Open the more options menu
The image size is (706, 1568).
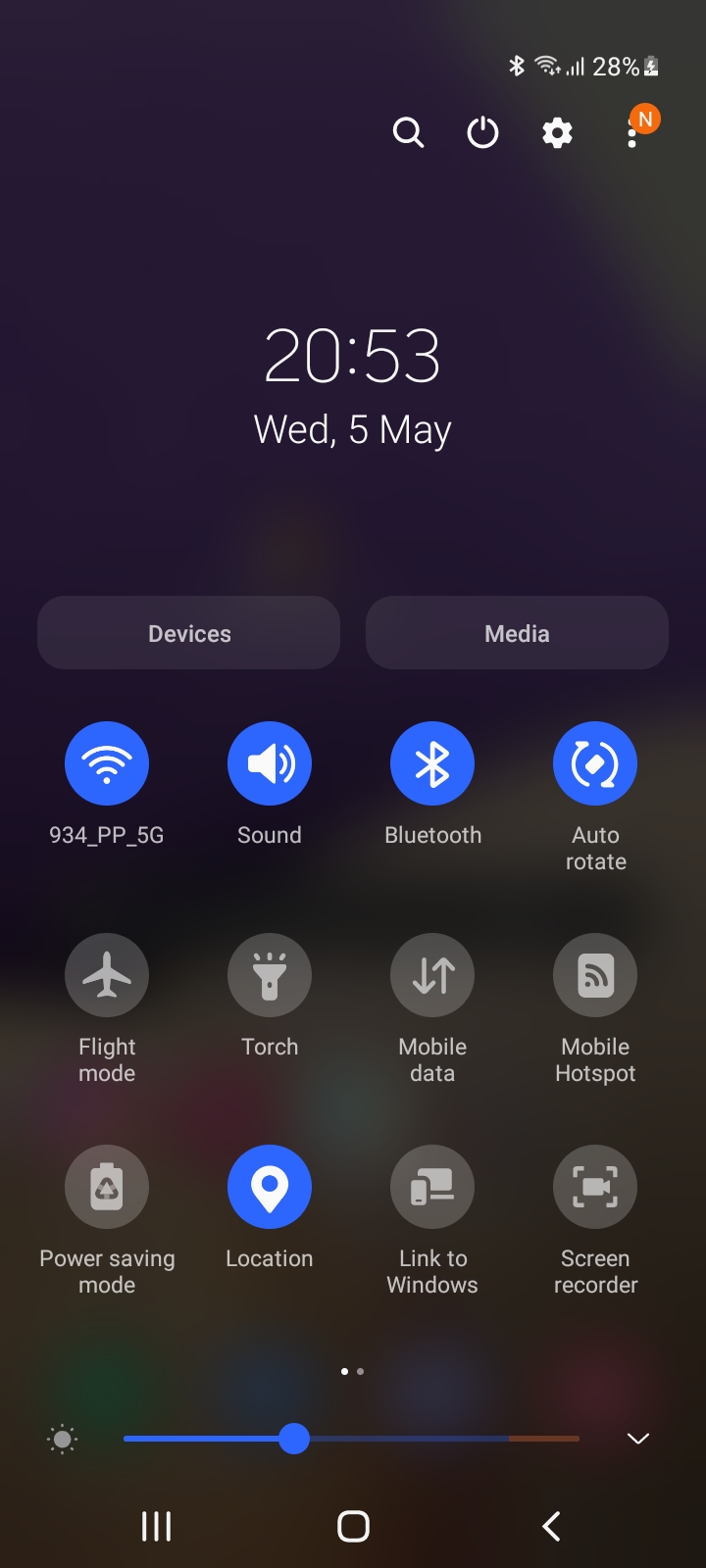click(632, 133)
